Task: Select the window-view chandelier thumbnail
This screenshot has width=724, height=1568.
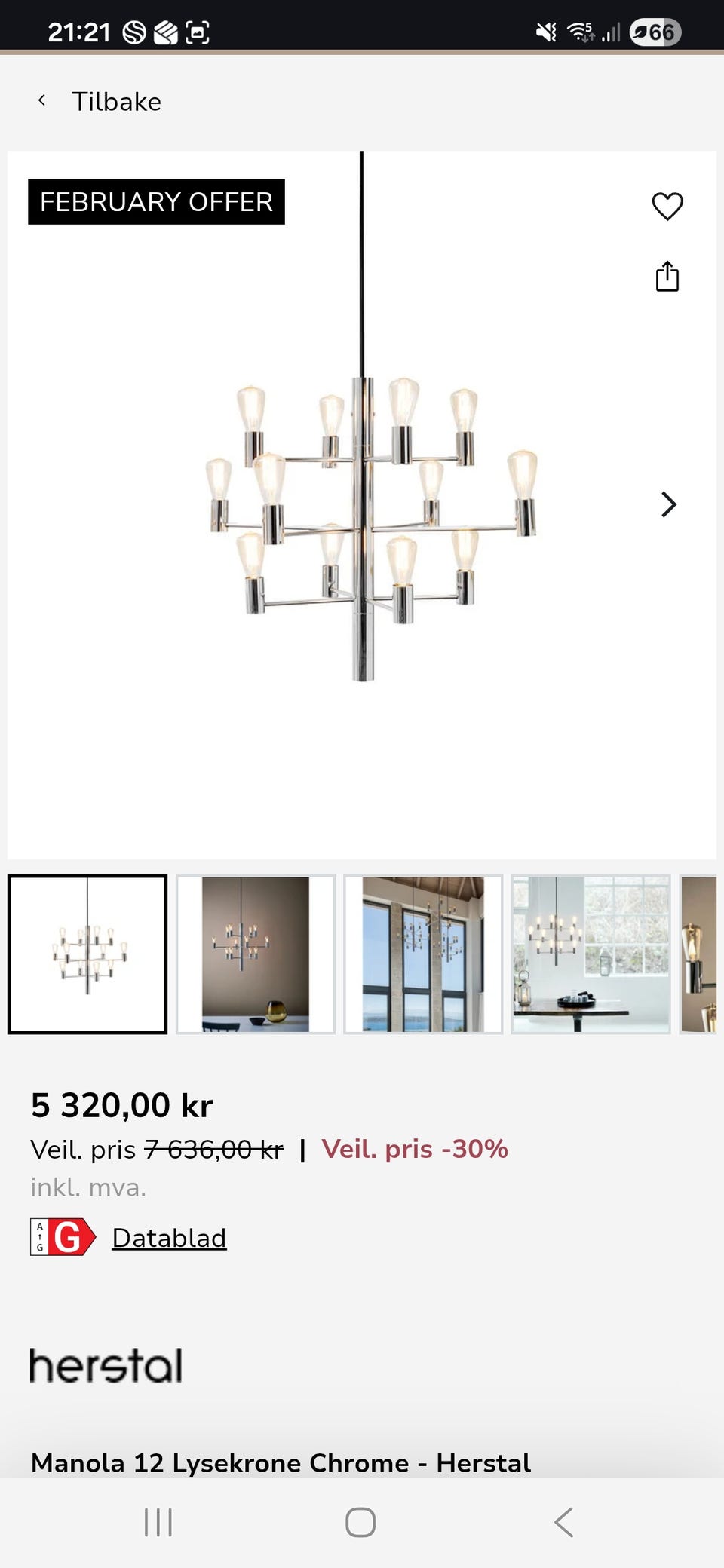Action: click(422, 954)
